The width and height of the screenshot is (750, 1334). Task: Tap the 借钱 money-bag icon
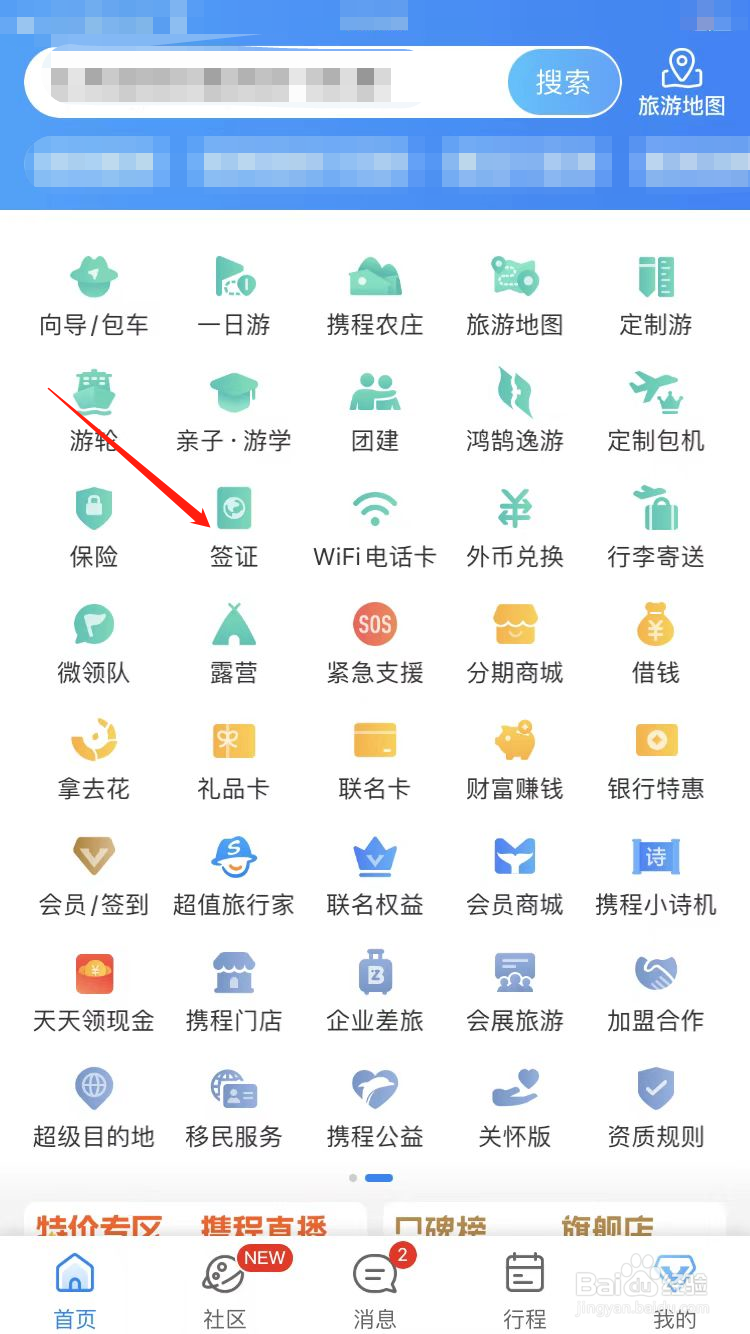(x=655, y=639)
